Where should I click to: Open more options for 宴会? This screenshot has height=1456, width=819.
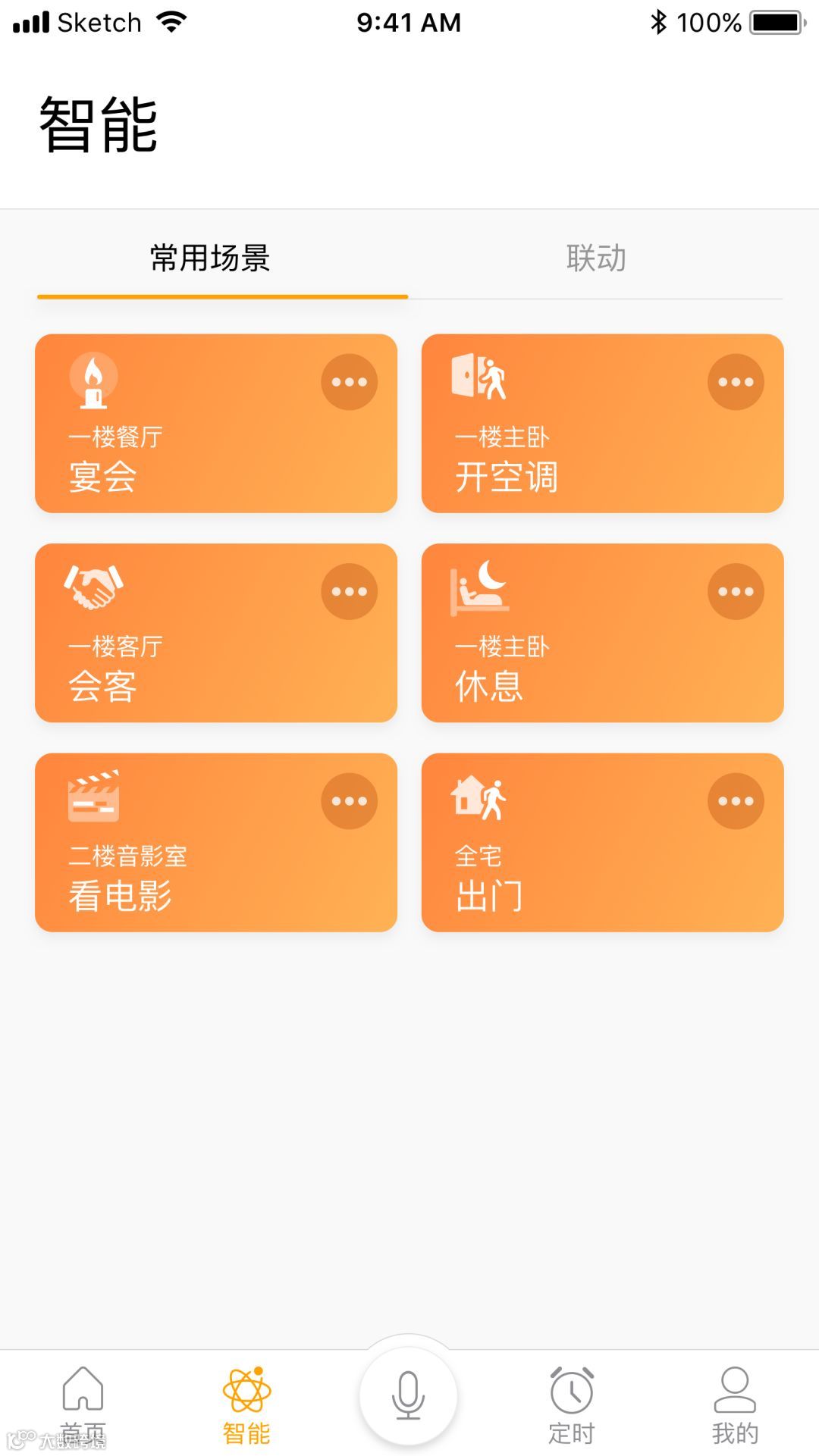pos(349,382)
